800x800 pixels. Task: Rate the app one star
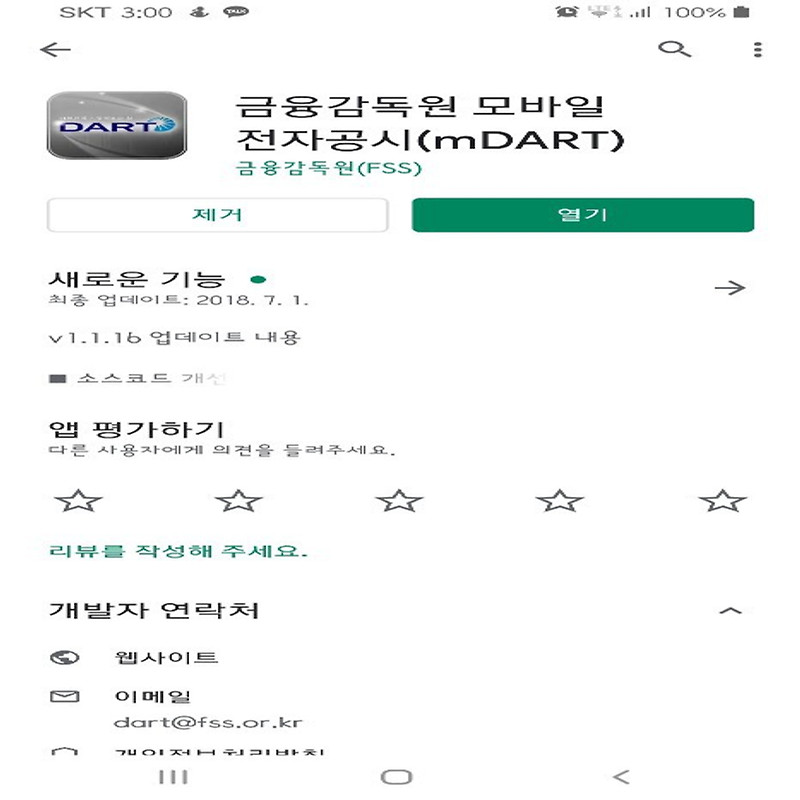click(x=78, y=500)
